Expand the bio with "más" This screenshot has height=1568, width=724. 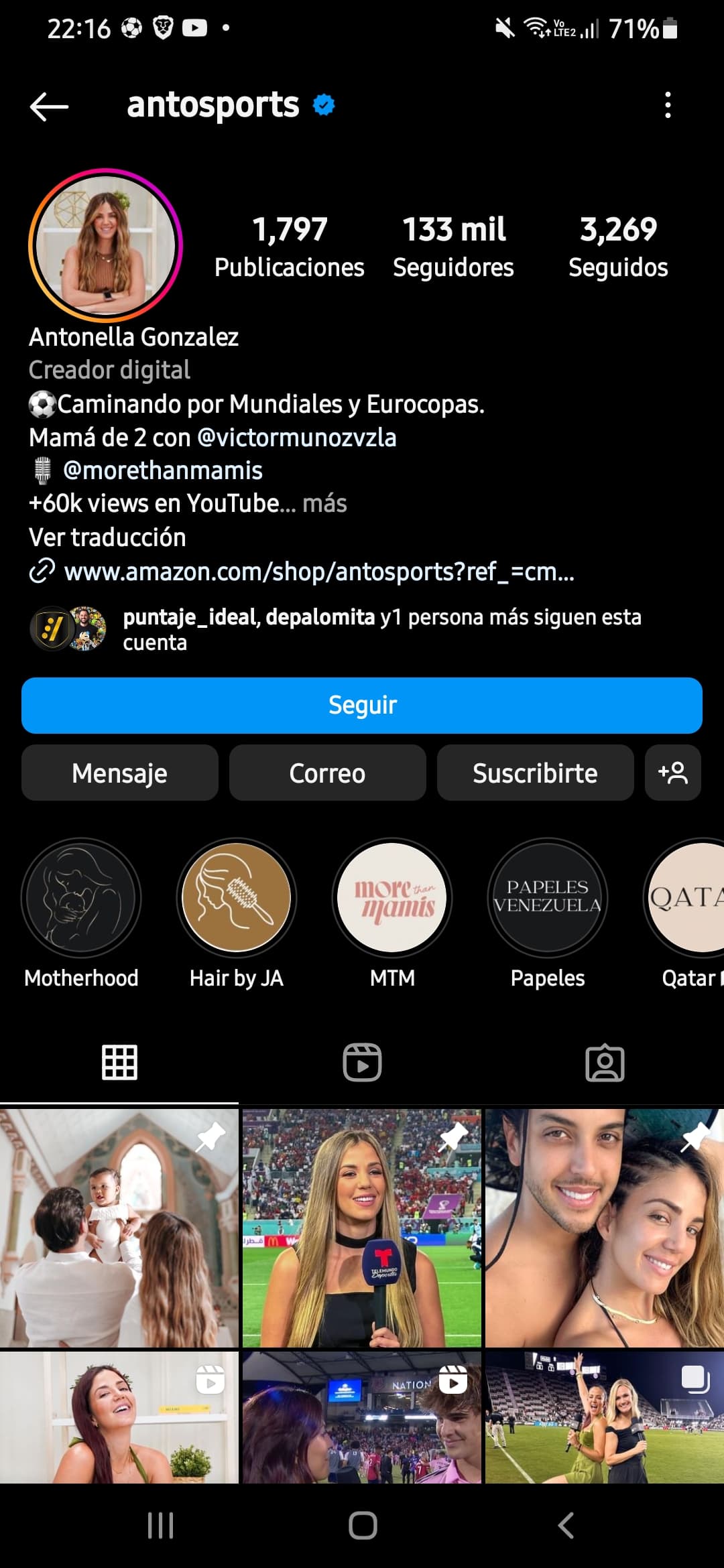(324, 503)
